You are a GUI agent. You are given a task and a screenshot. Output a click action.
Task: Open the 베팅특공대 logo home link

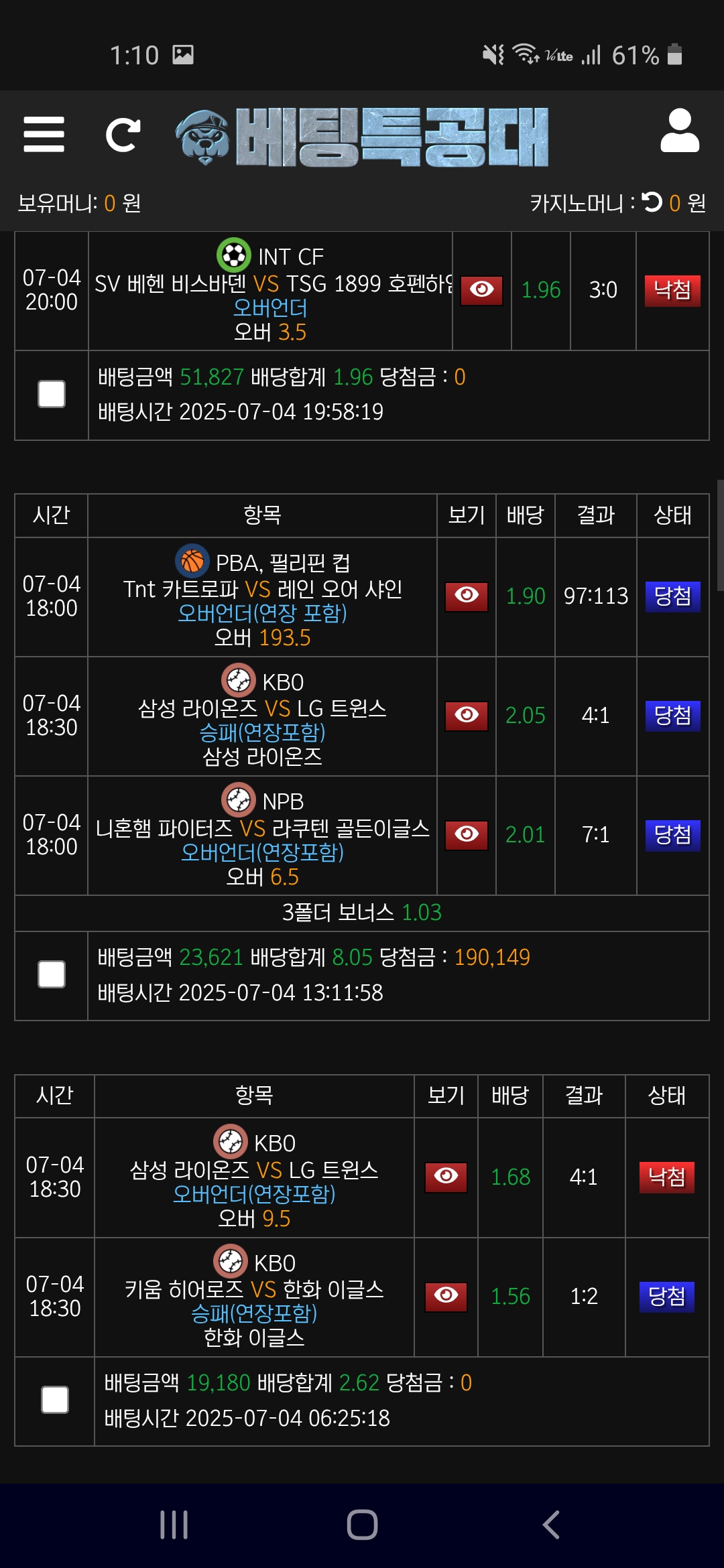(x=362, y=137)
